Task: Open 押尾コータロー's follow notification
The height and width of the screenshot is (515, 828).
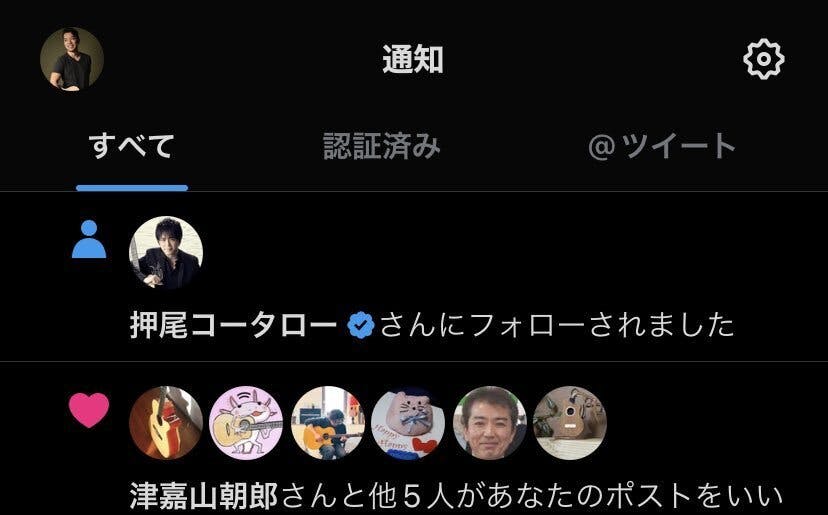Action: 414,277
